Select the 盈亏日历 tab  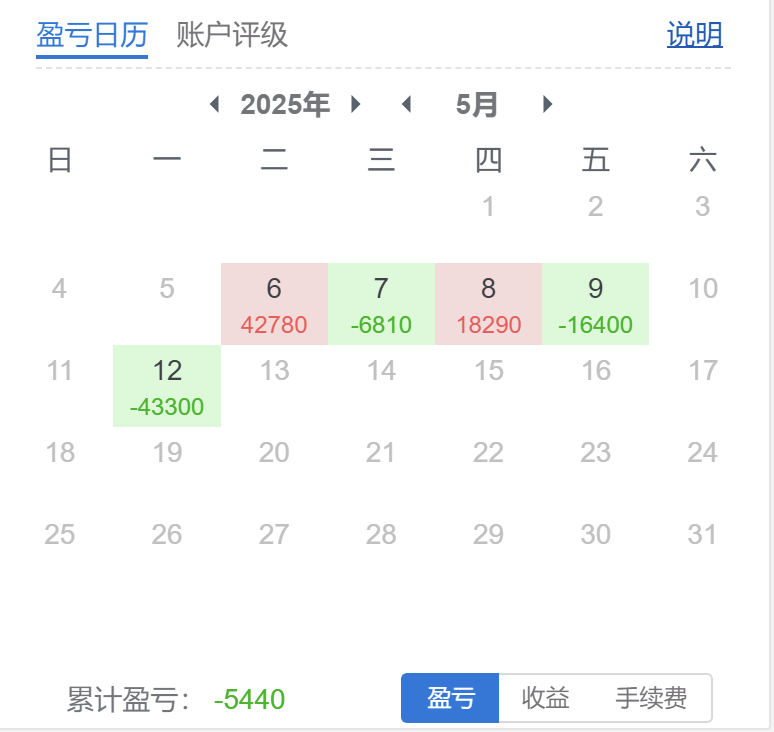[x=92, y=35]
